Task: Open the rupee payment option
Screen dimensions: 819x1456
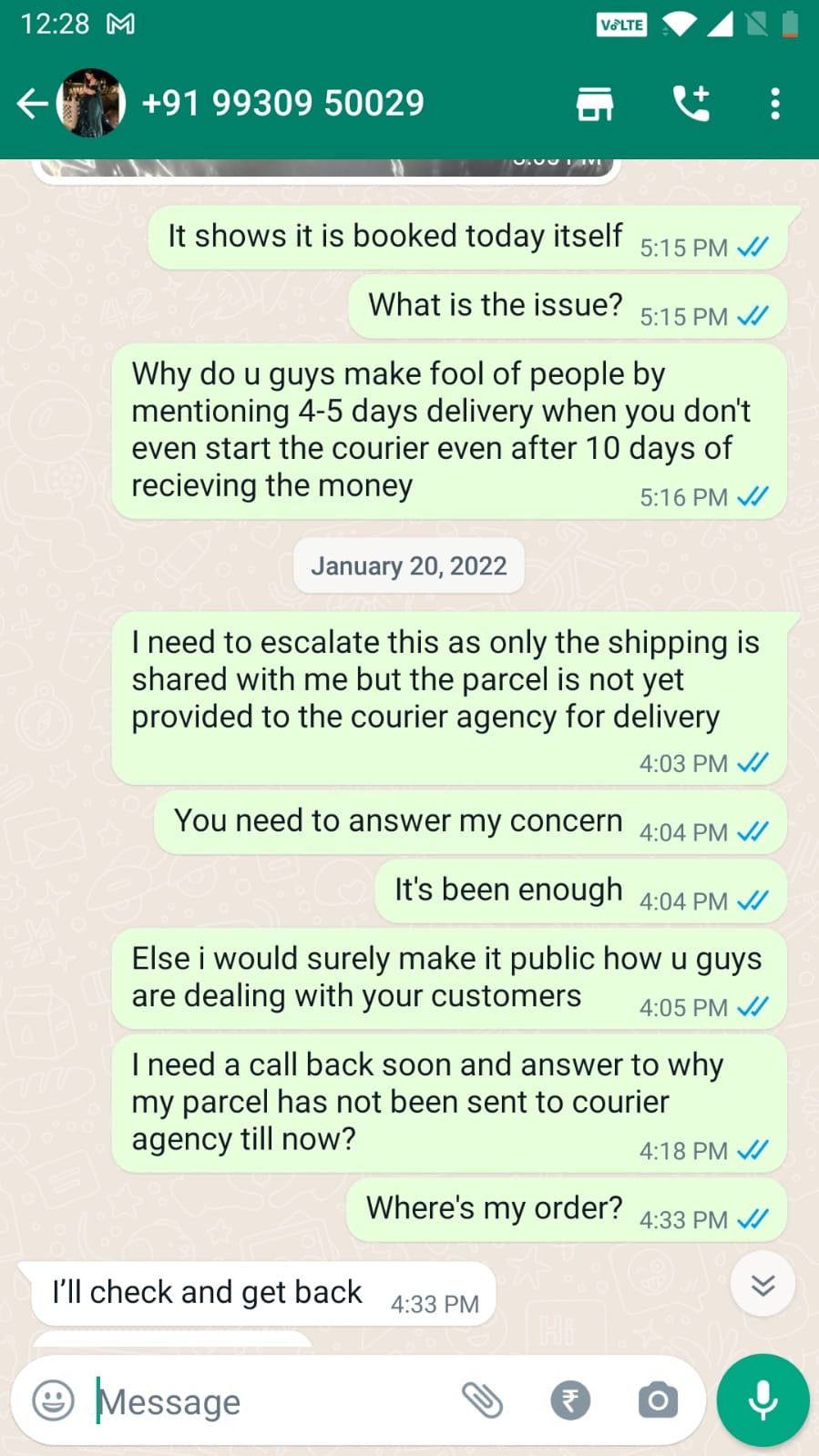Action: point(570,1400)
